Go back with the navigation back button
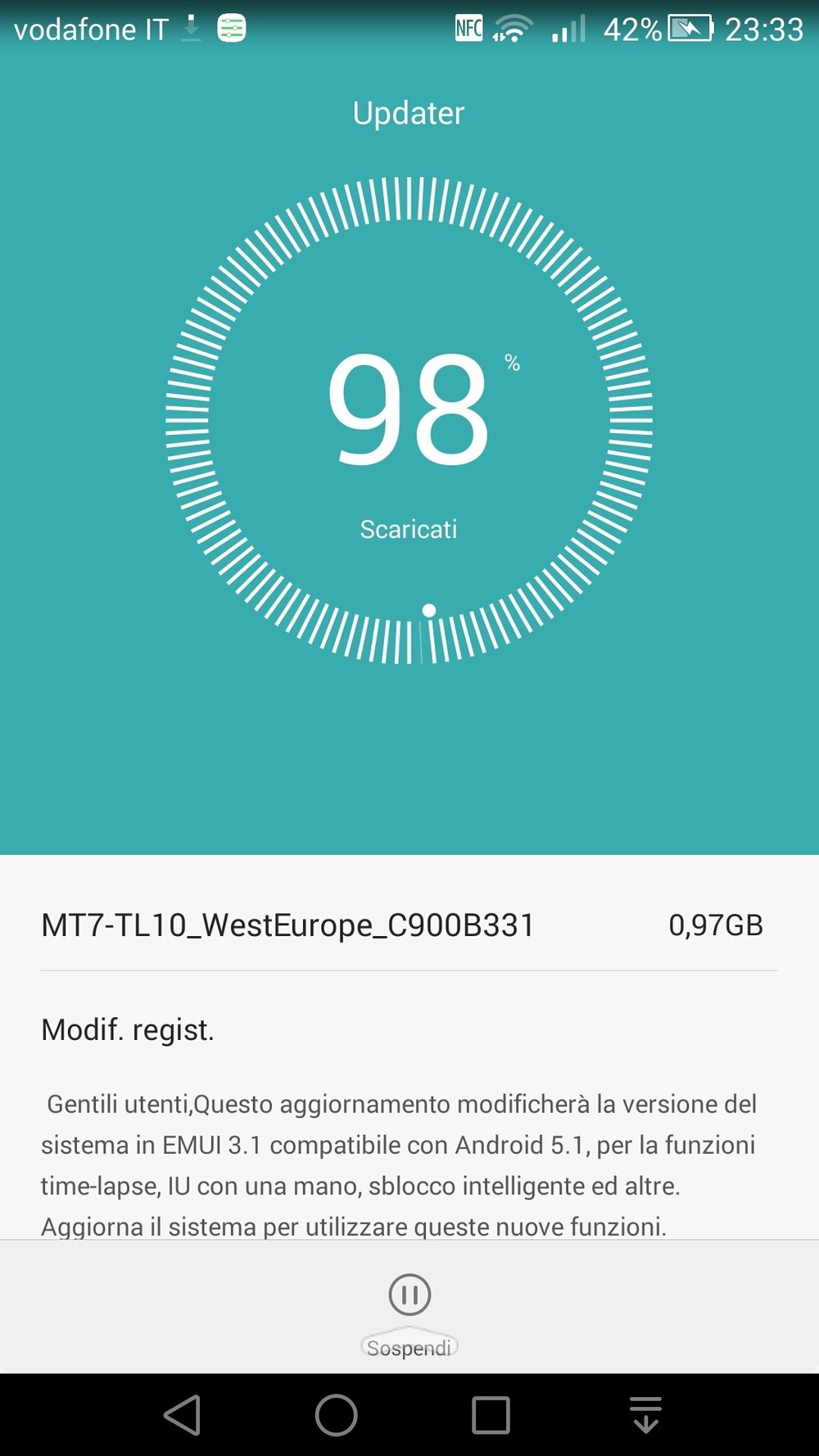Image resolution: width=819 pixels, height=1456 pixels. [183, 1415]
